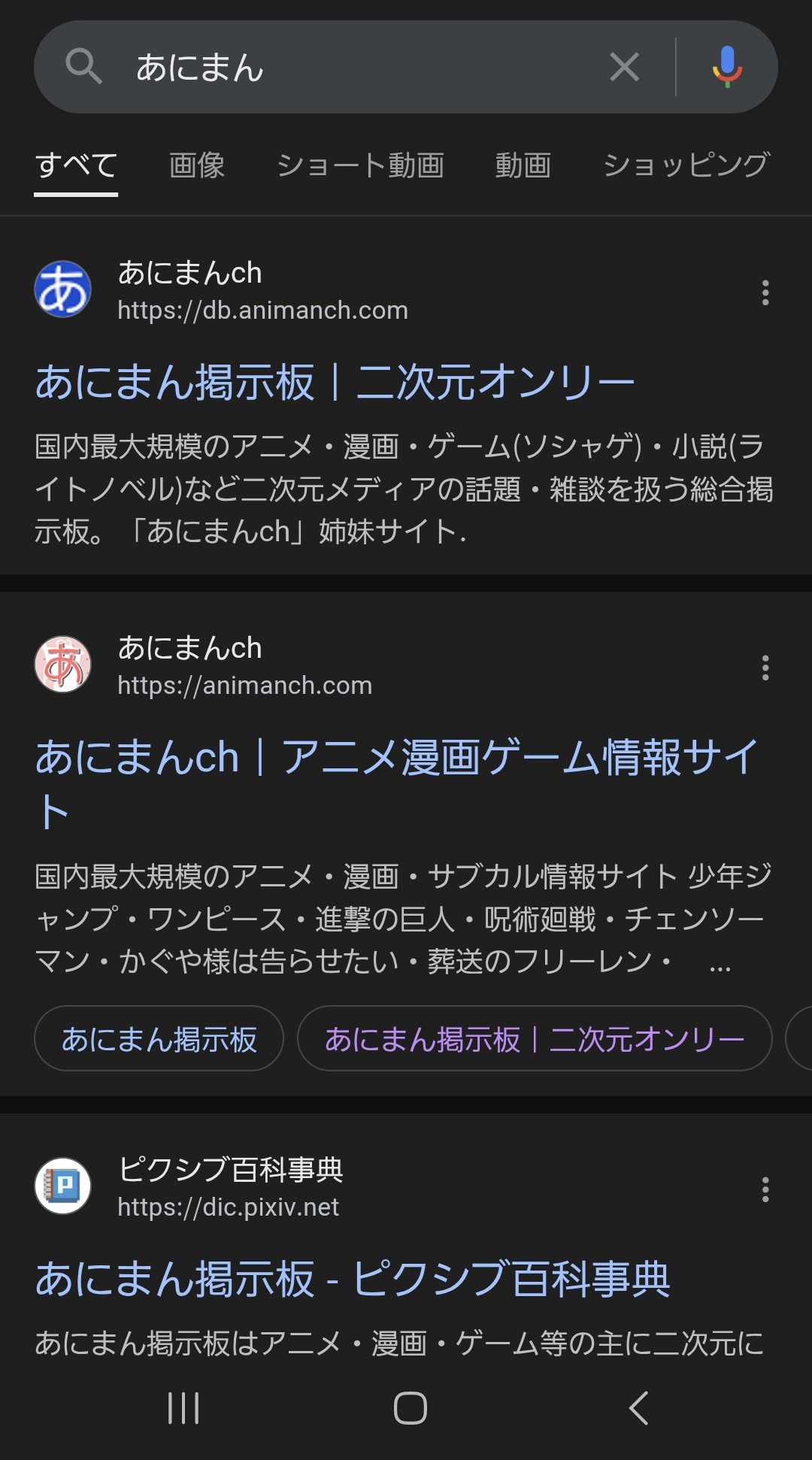Screen dimensions: 812x1460
Task: Switch to the 動画 tab
Action: [523, 165]
